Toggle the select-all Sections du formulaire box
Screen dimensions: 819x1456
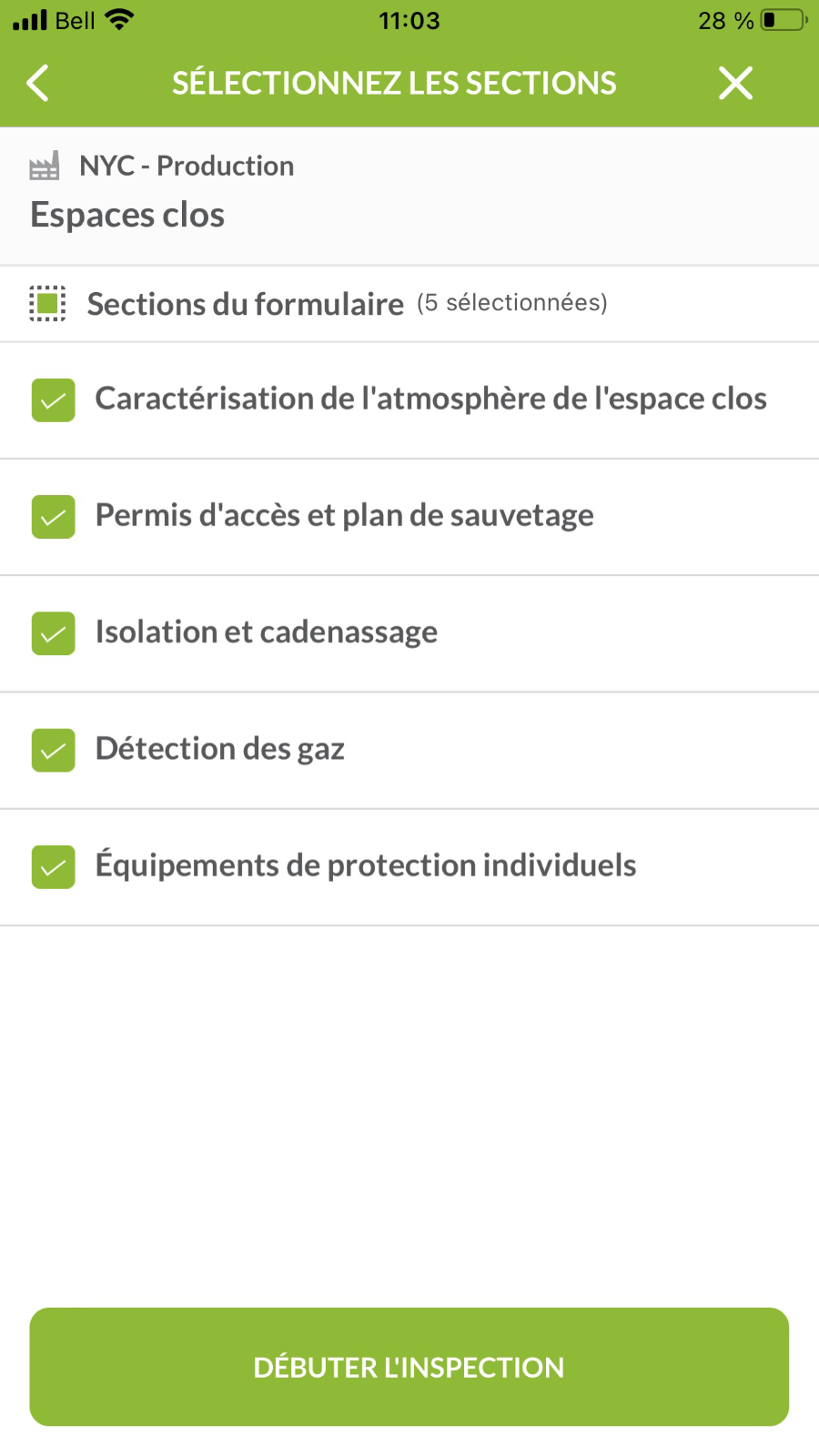tap(47, 304)
